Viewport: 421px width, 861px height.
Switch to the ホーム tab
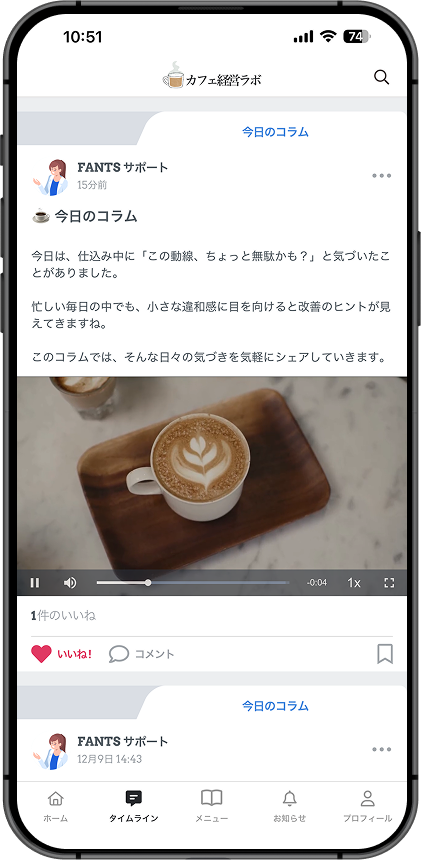[55, 806]
